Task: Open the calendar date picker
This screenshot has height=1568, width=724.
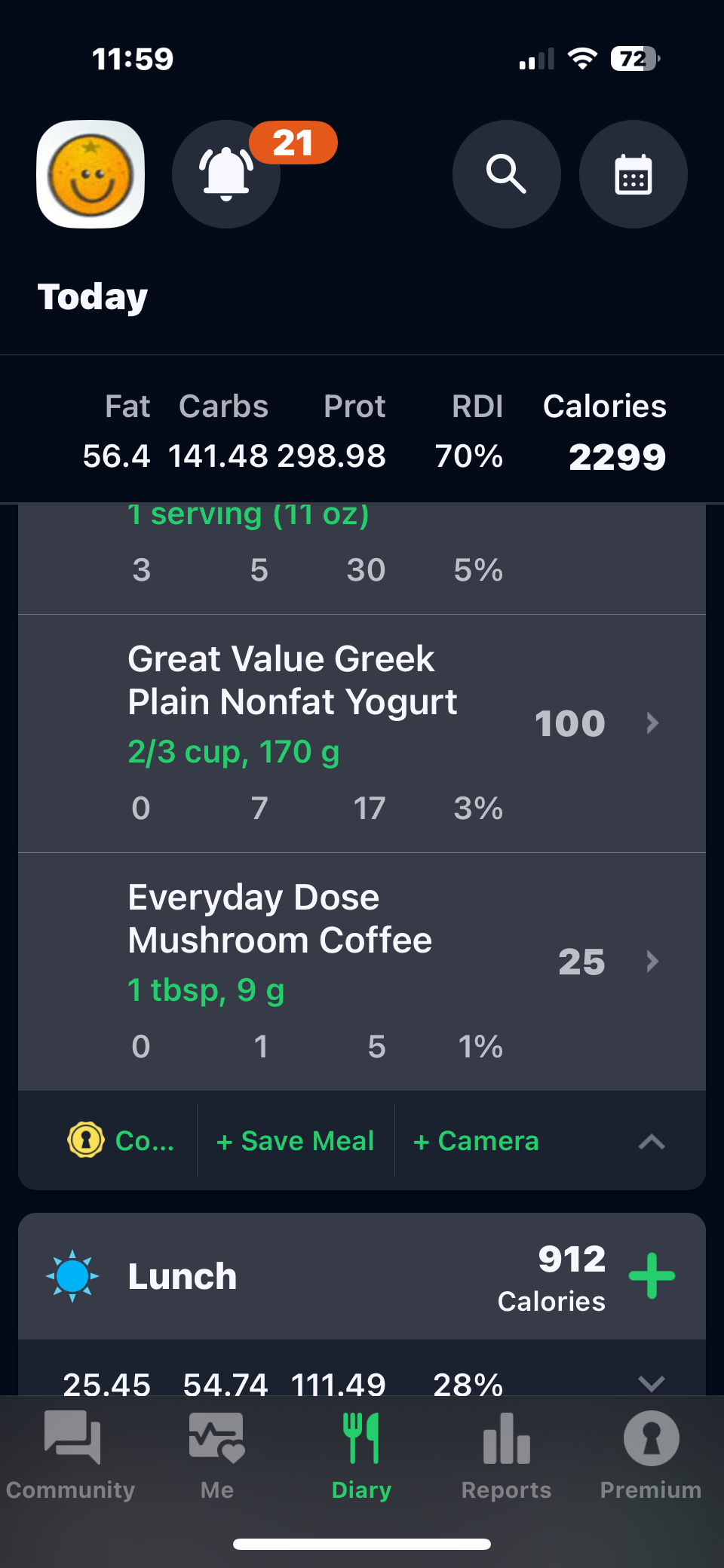Action: tap(633, 174)
